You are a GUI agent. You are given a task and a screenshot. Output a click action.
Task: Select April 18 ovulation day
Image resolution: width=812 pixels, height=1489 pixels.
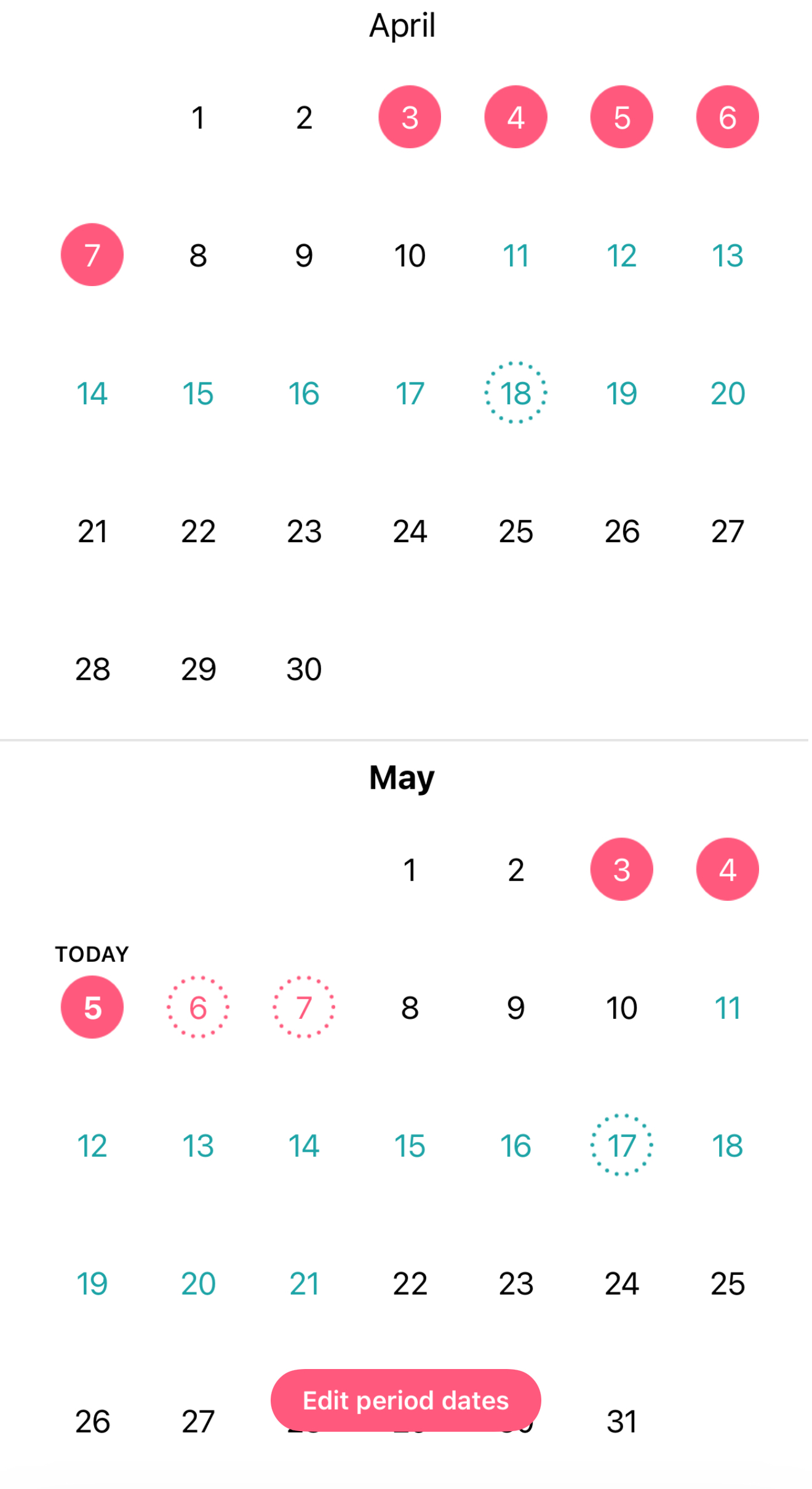click(515, 393)
